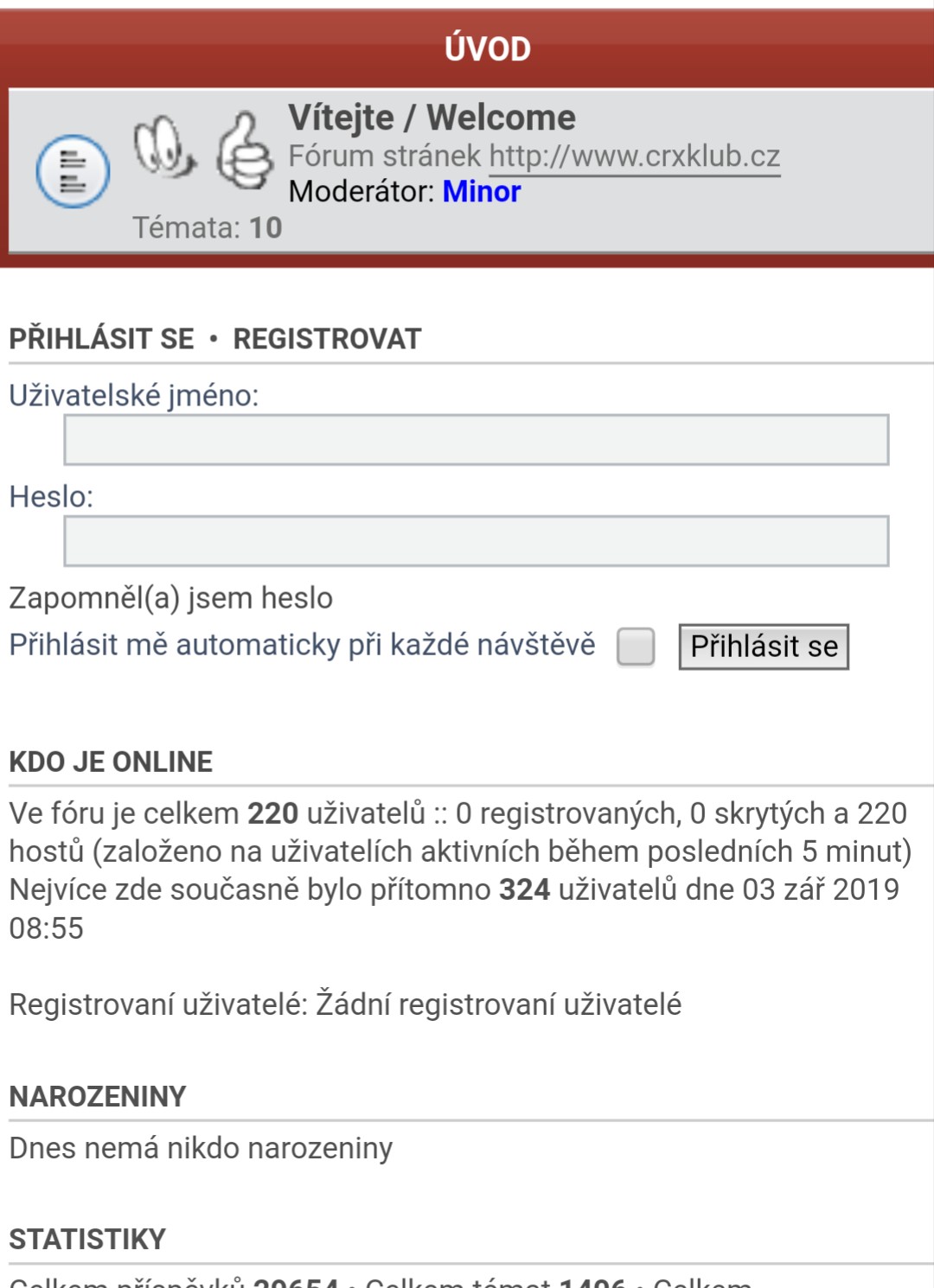Go to REGISTROVAT registration page
The image size is (934, 1288).
coord(327,339)
